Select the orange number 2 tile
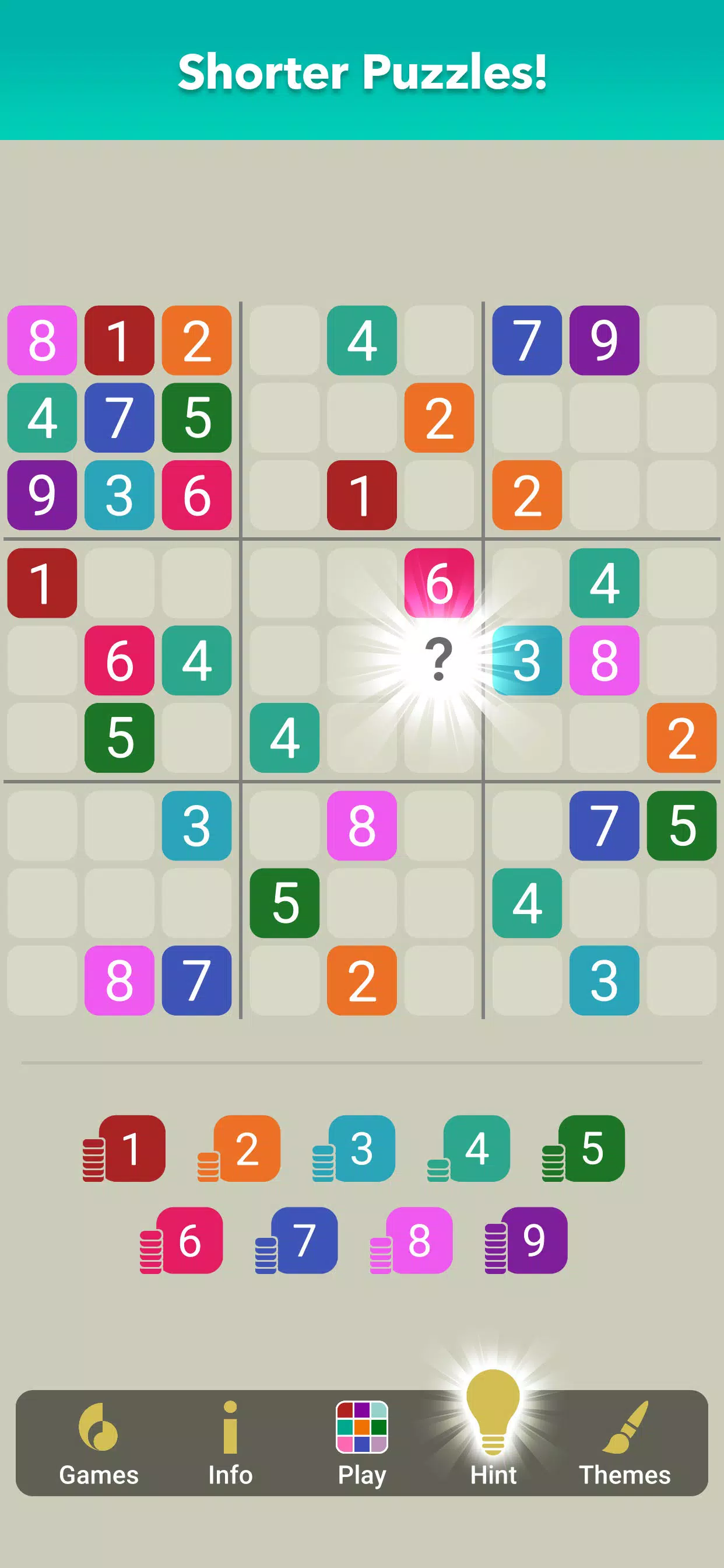 coord(247,1149)
